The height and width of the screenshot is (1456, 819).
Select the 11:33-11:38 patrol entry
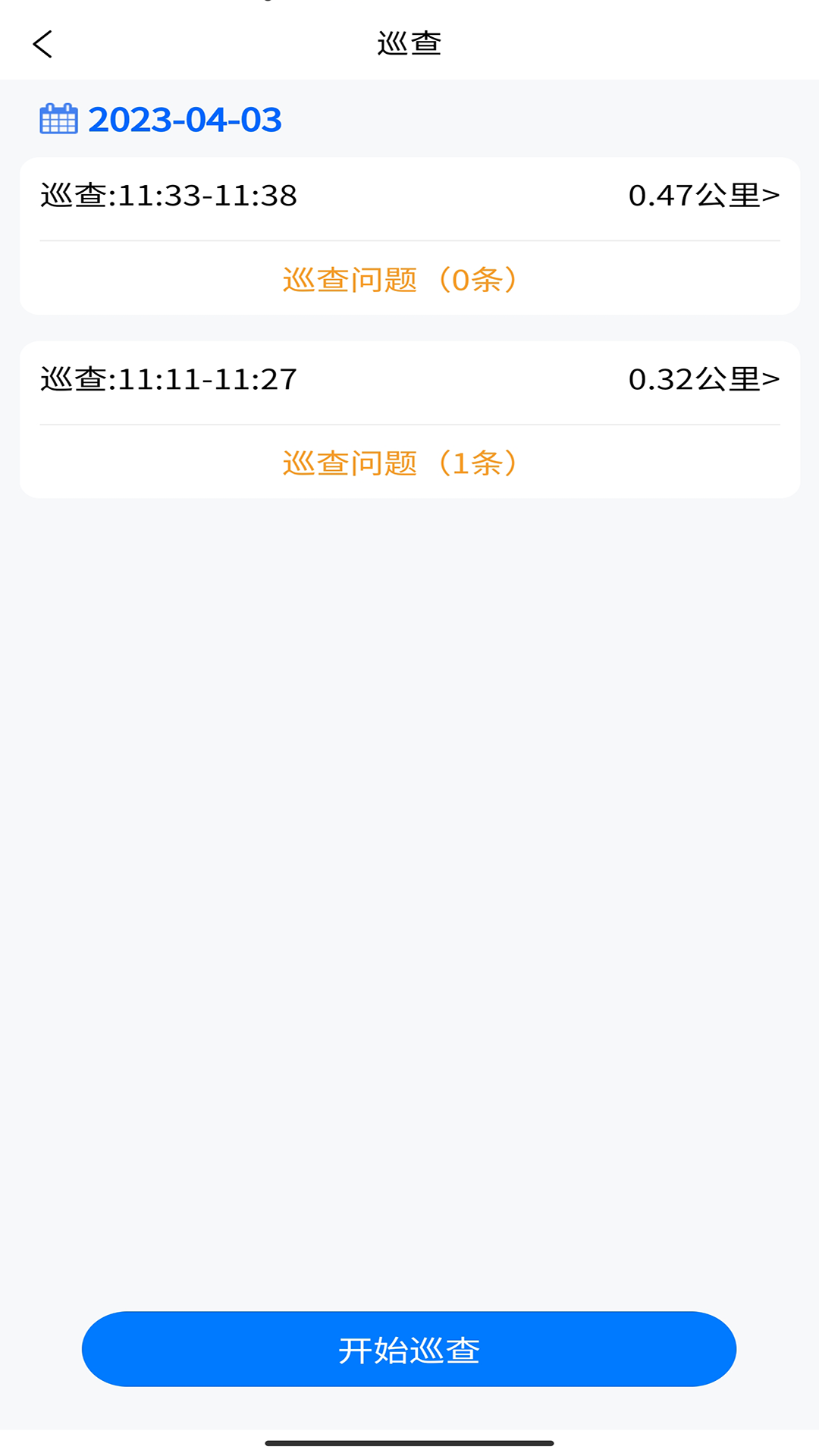[168, 196]
